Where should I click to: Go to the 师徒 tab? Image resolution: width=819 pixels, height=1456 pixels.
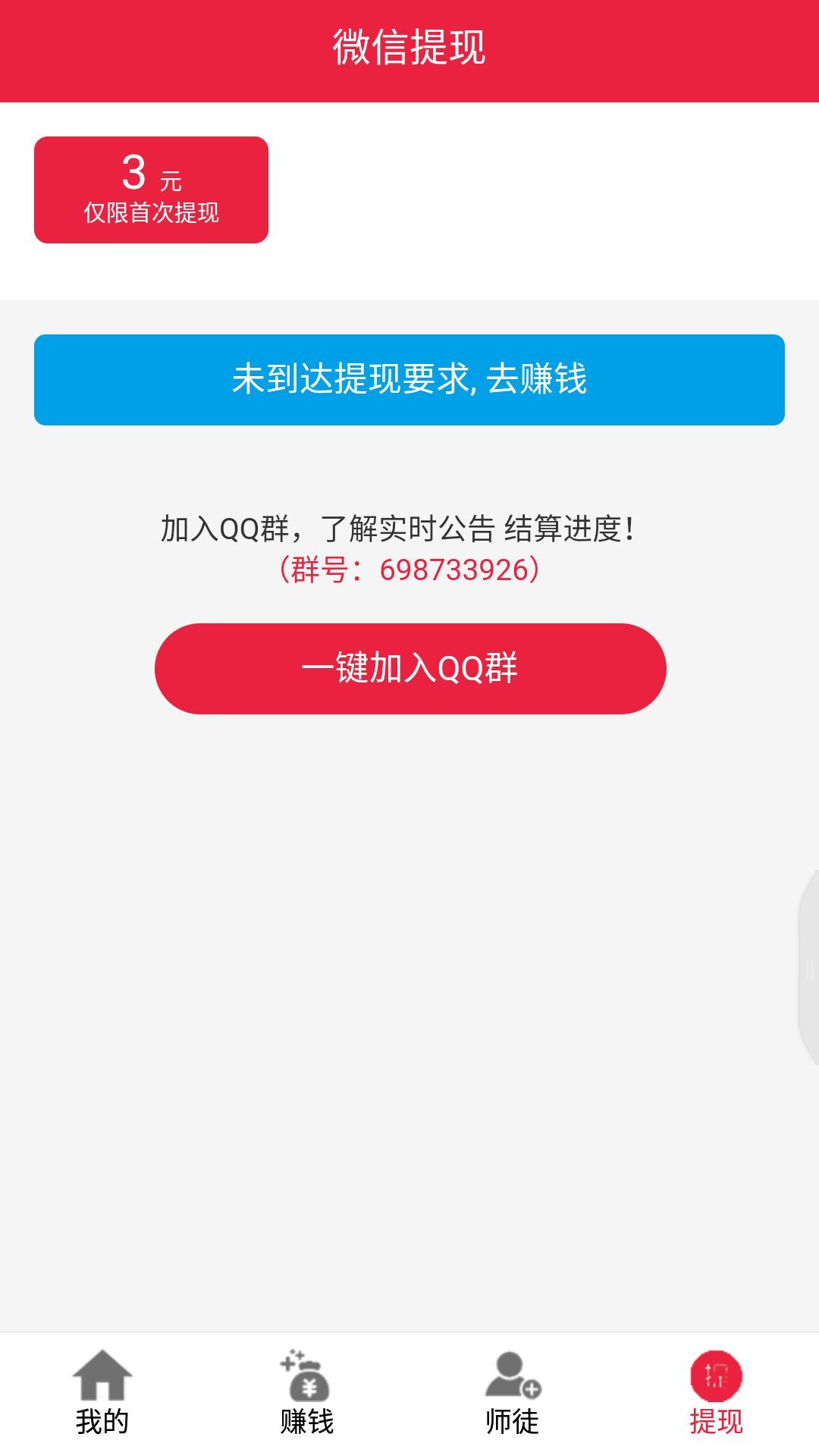[x=512, y=1394]
